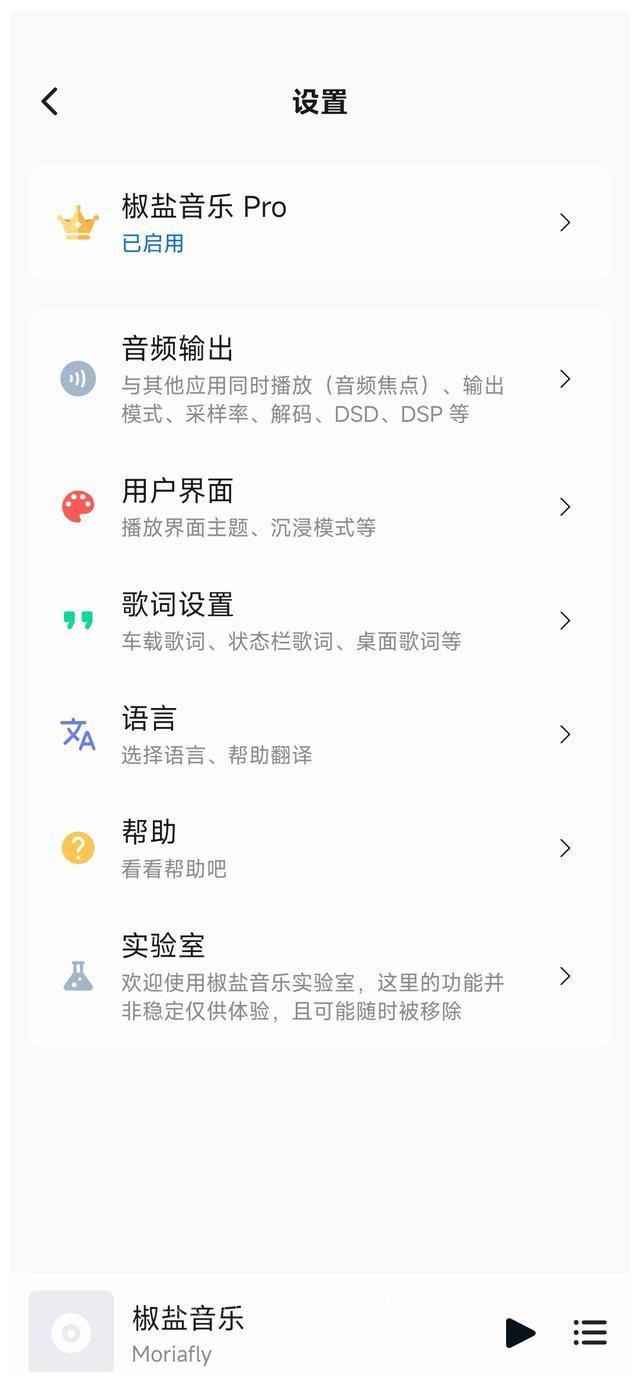Open 椒盐音乐 Pro membership row
Viewport: 640px width, 1382px height.
(319, 222)
